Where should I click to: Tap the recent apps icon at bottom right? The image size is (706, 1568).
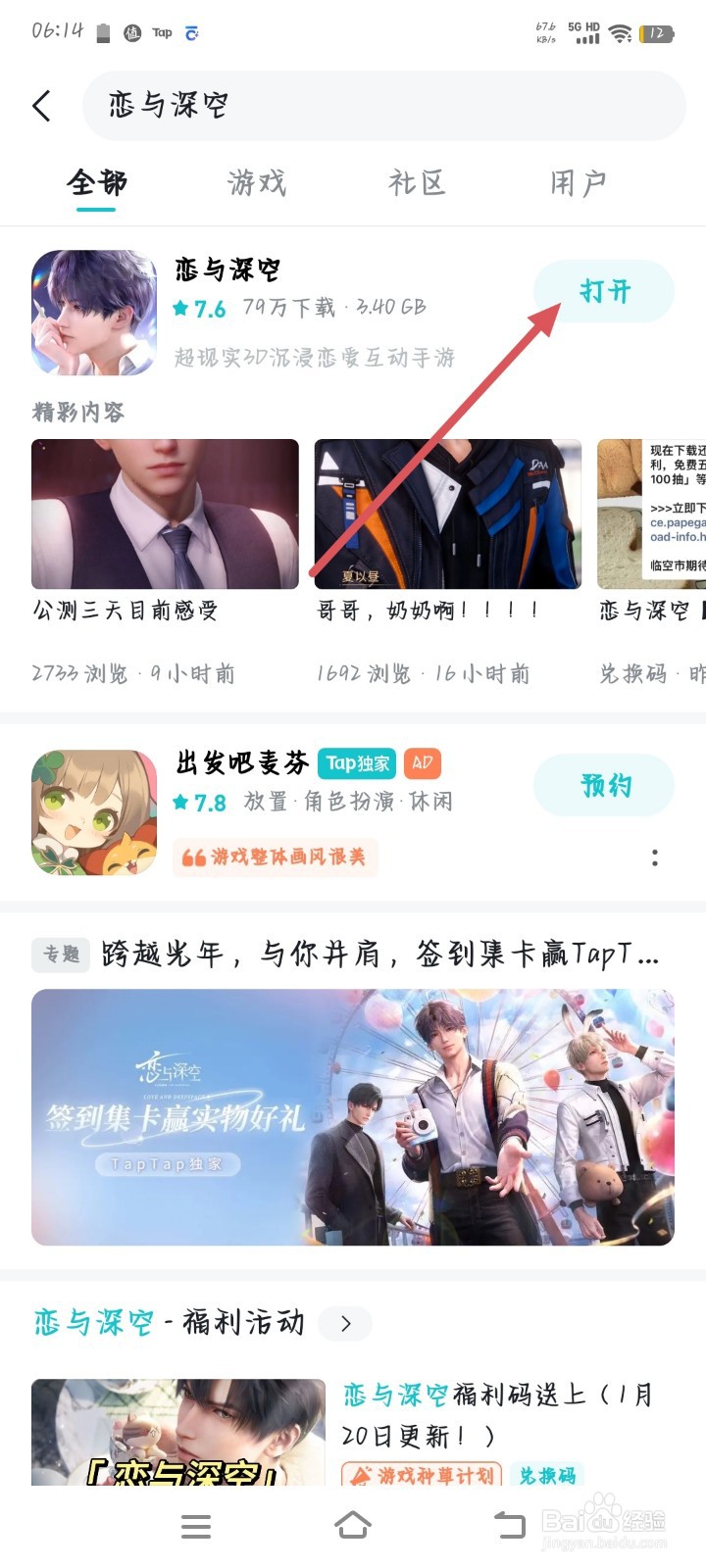point(510,1525)
